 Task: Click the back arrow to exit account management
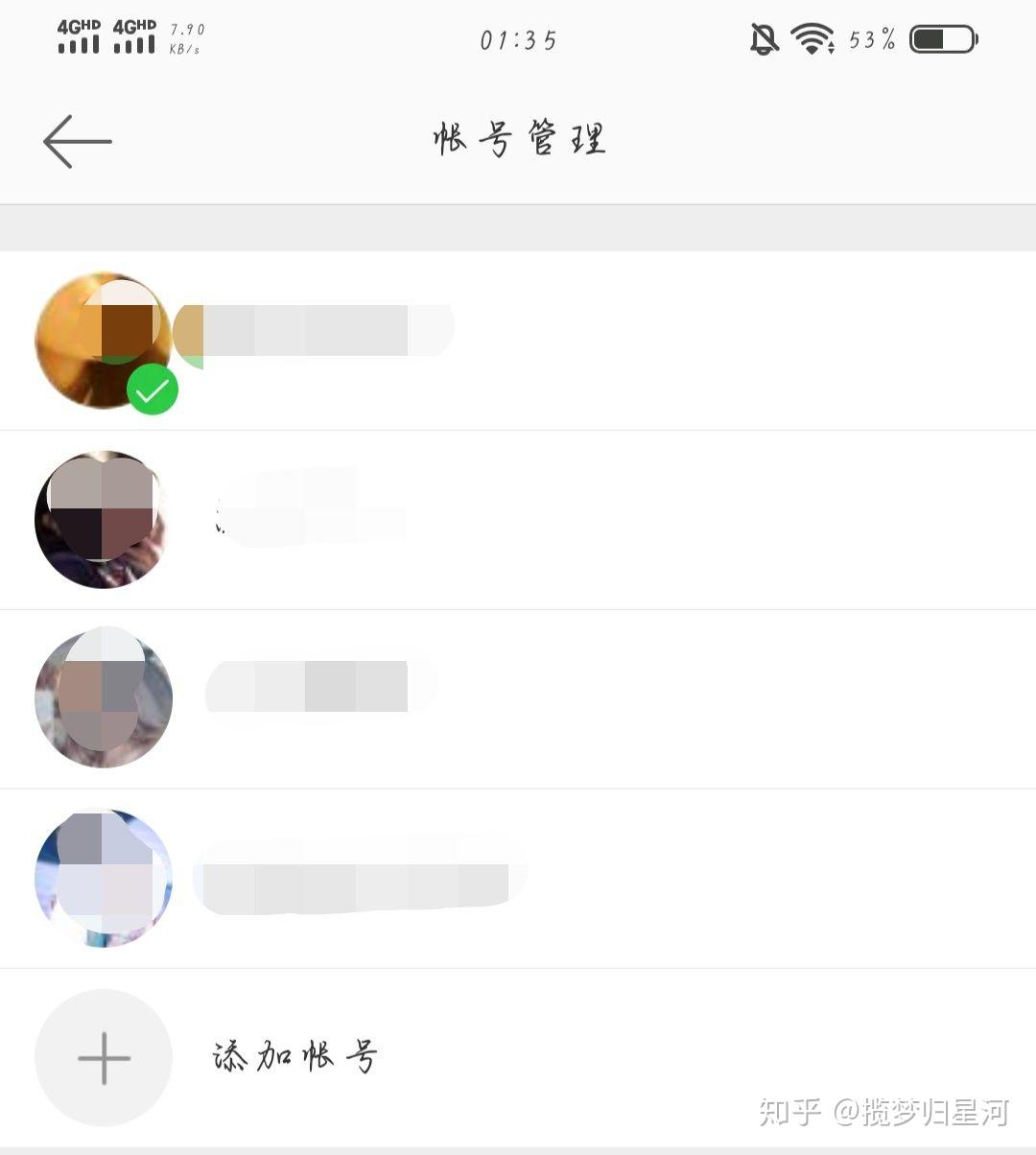click(75, 140)
